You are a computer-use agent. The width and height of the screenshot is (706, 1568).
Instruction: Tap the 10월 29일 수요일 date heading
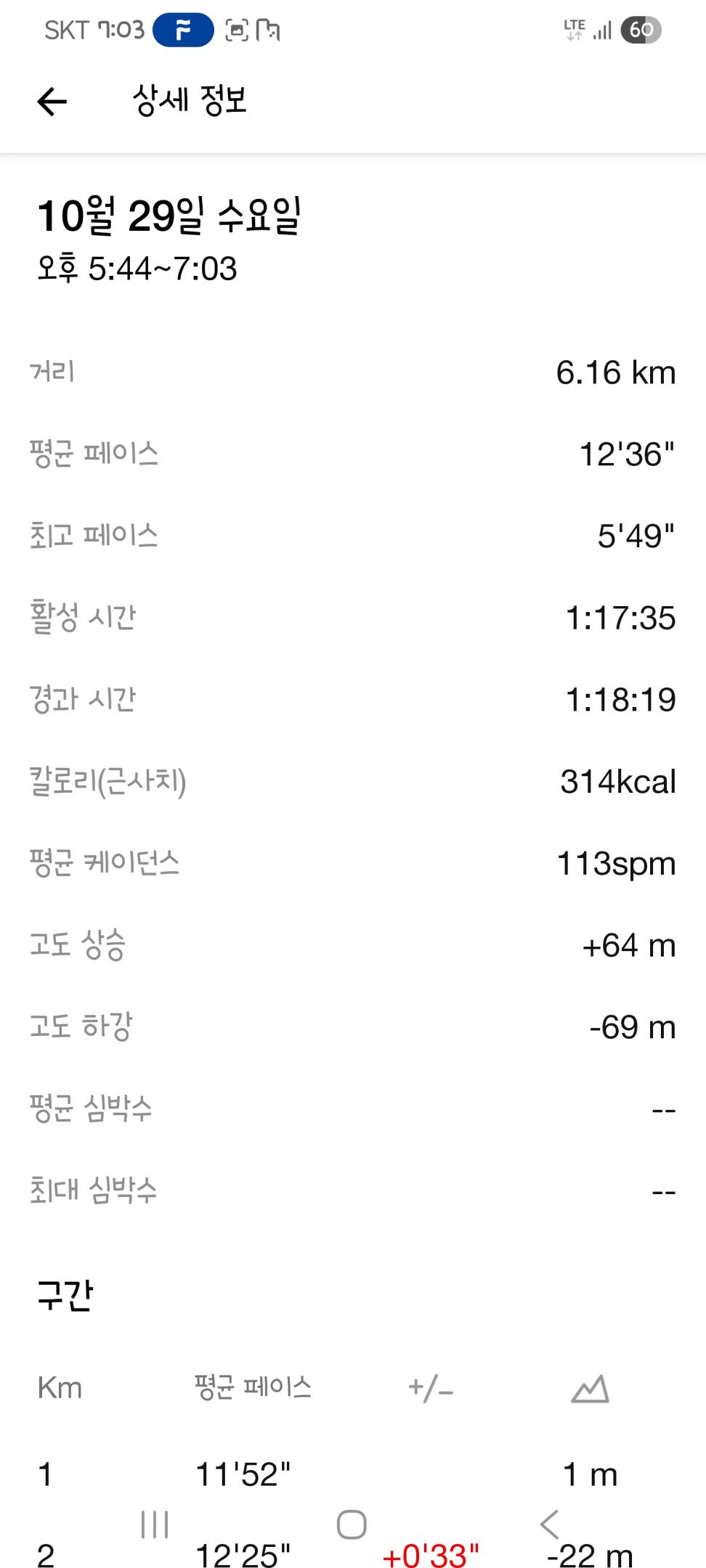(x=171, y=216)
